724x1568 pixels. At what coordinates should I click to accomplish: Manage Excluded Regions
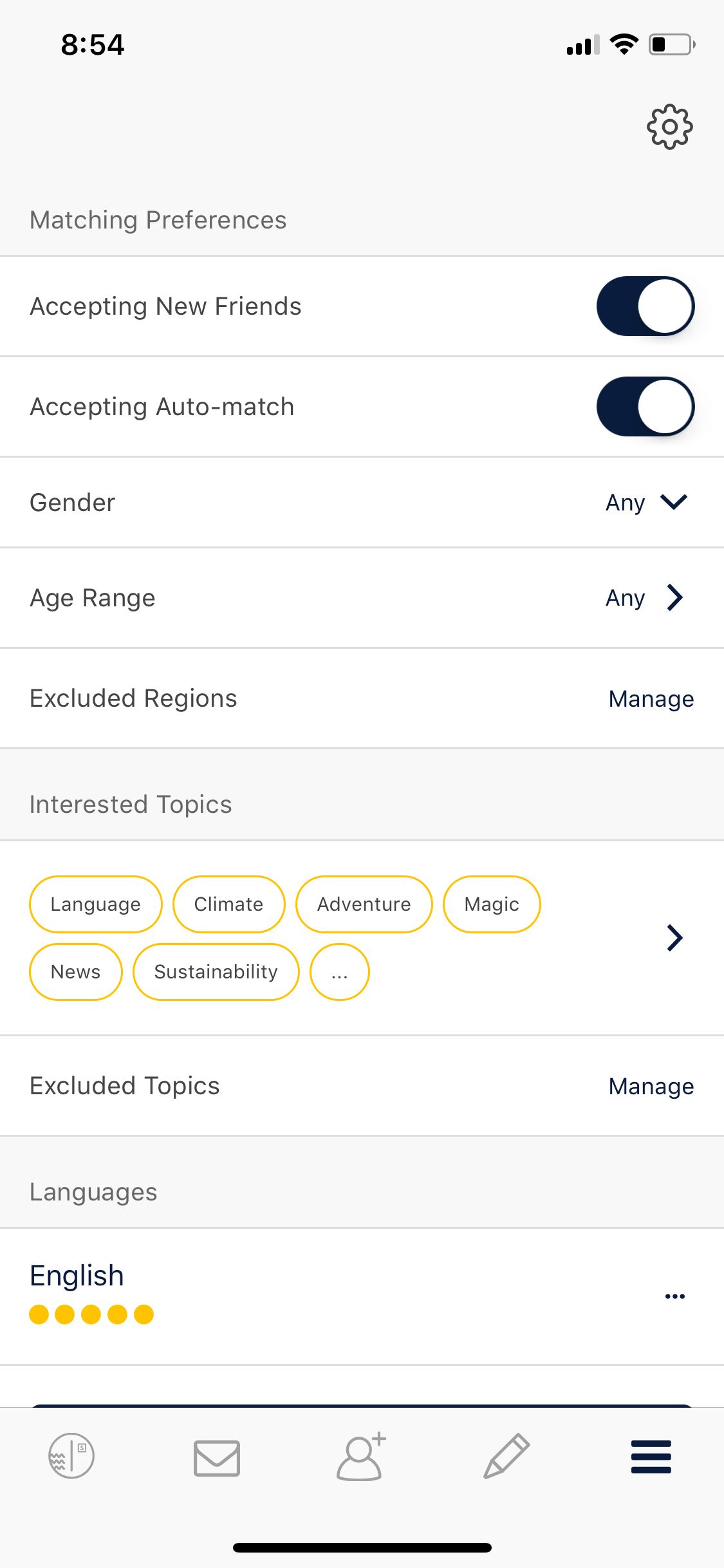click(x=651, y=699)
